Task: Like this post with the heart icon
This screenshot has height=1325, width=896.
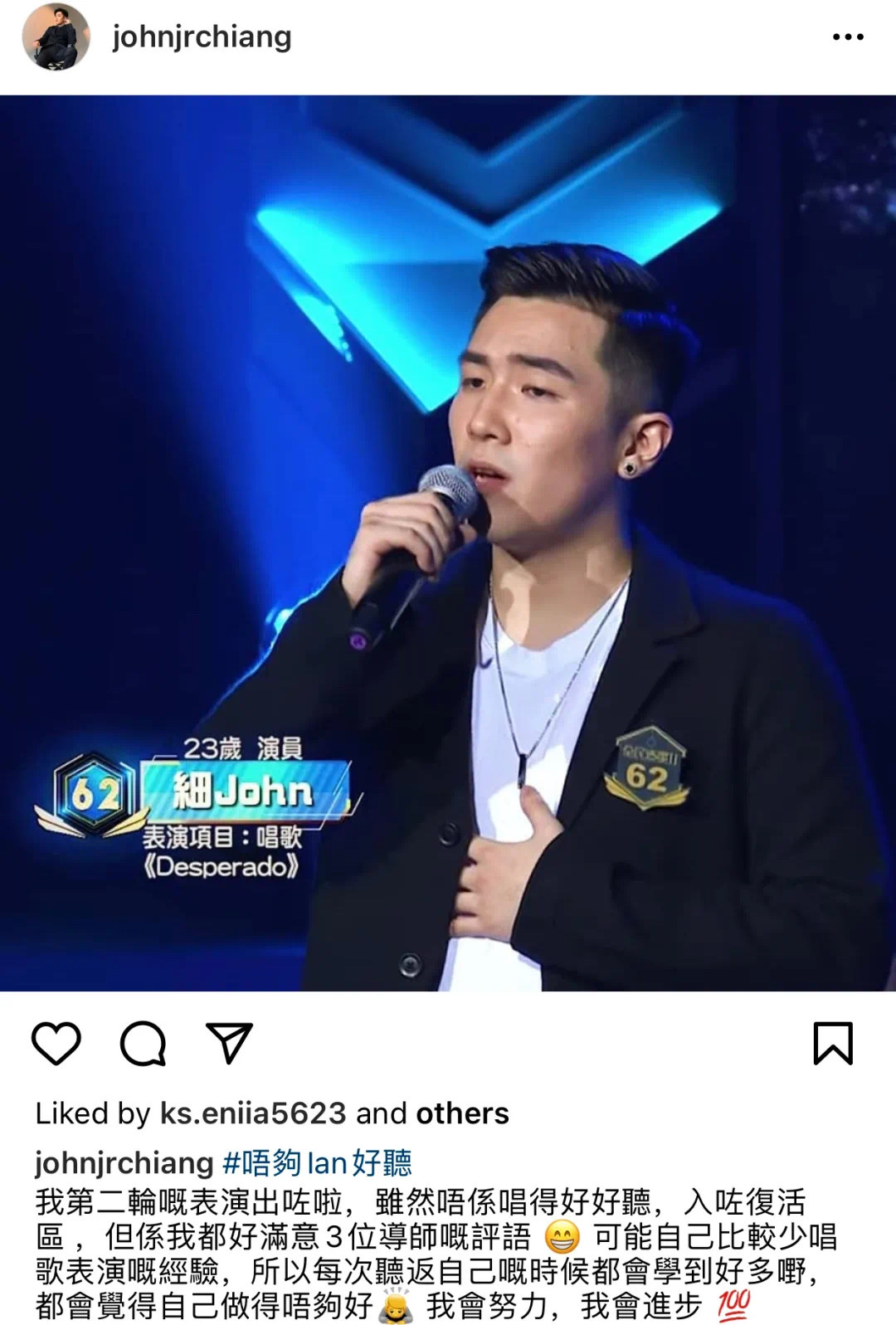Action: (56, 1043)
